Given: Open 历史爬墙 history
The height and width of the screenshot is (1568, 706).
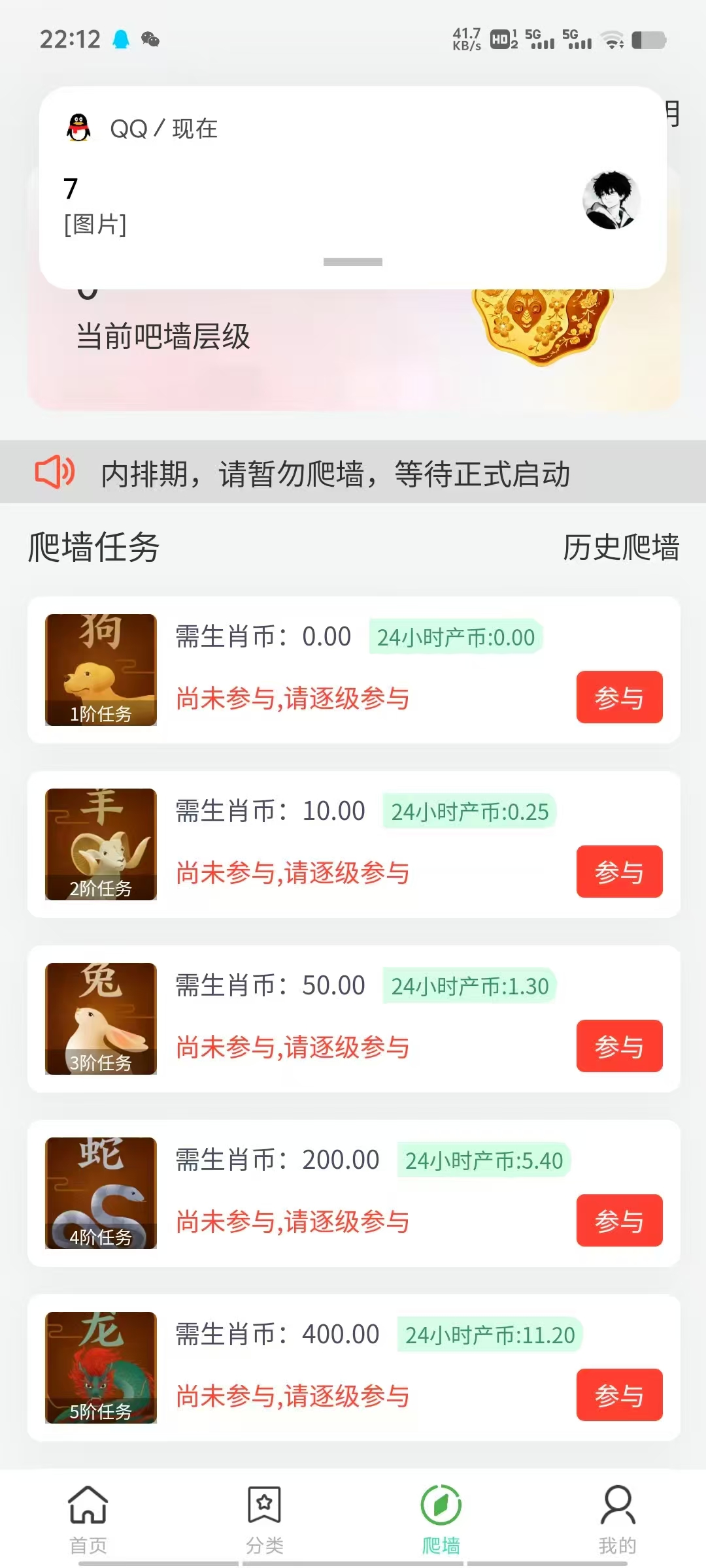Looking at the screenshot, I should [621, 547].
